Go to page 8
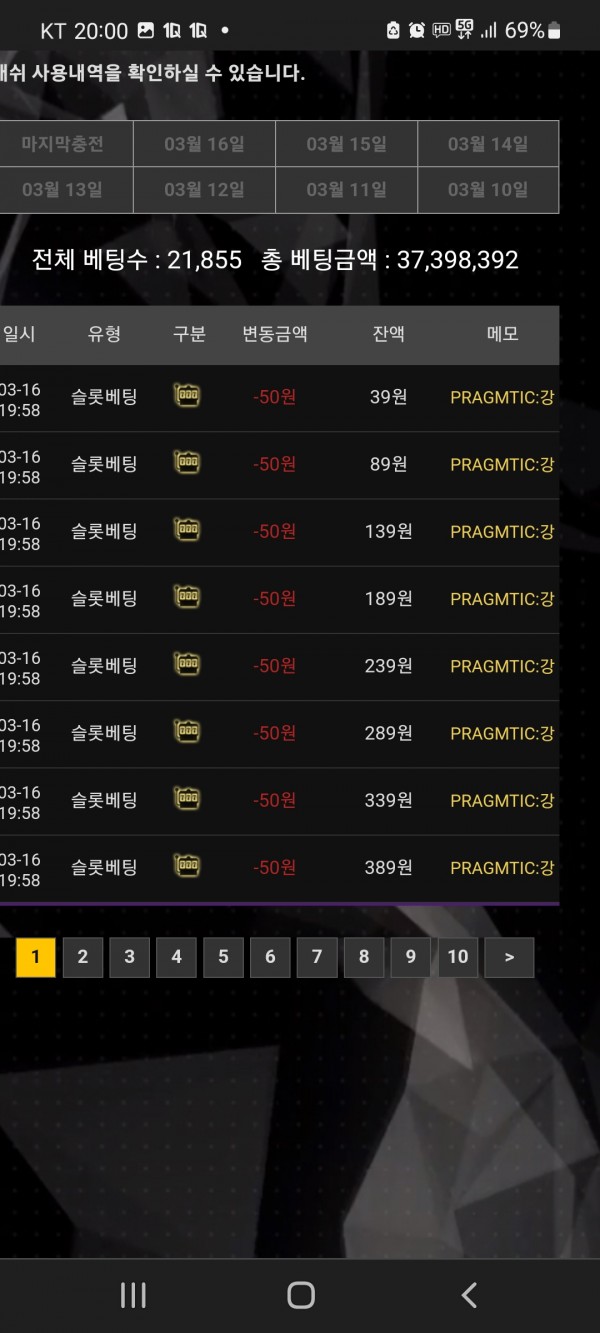The height and width of the screenshot is (1333, 600). [x=364, y=957]
